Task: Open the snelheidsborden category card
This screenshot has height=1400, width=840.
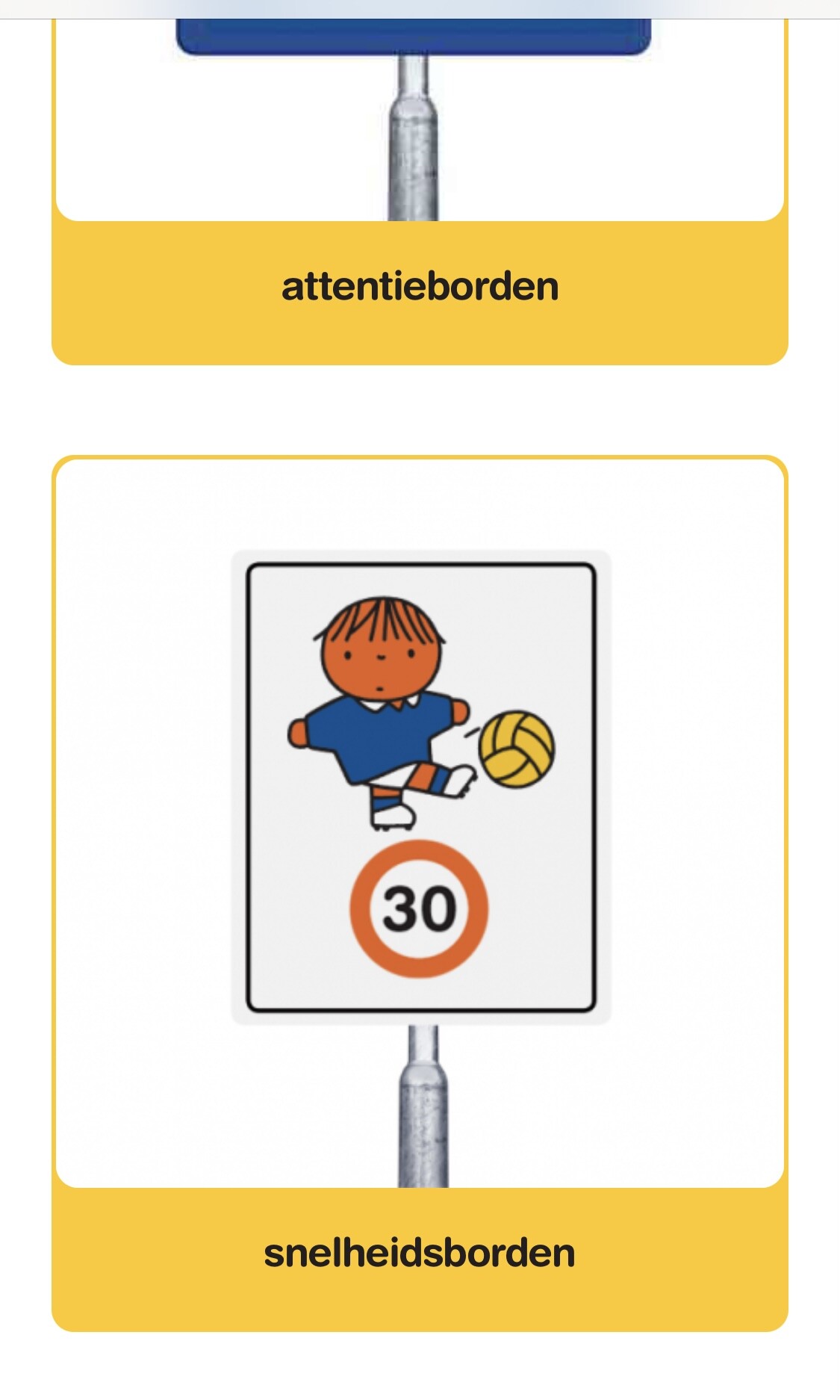Action: (420, 1252)
